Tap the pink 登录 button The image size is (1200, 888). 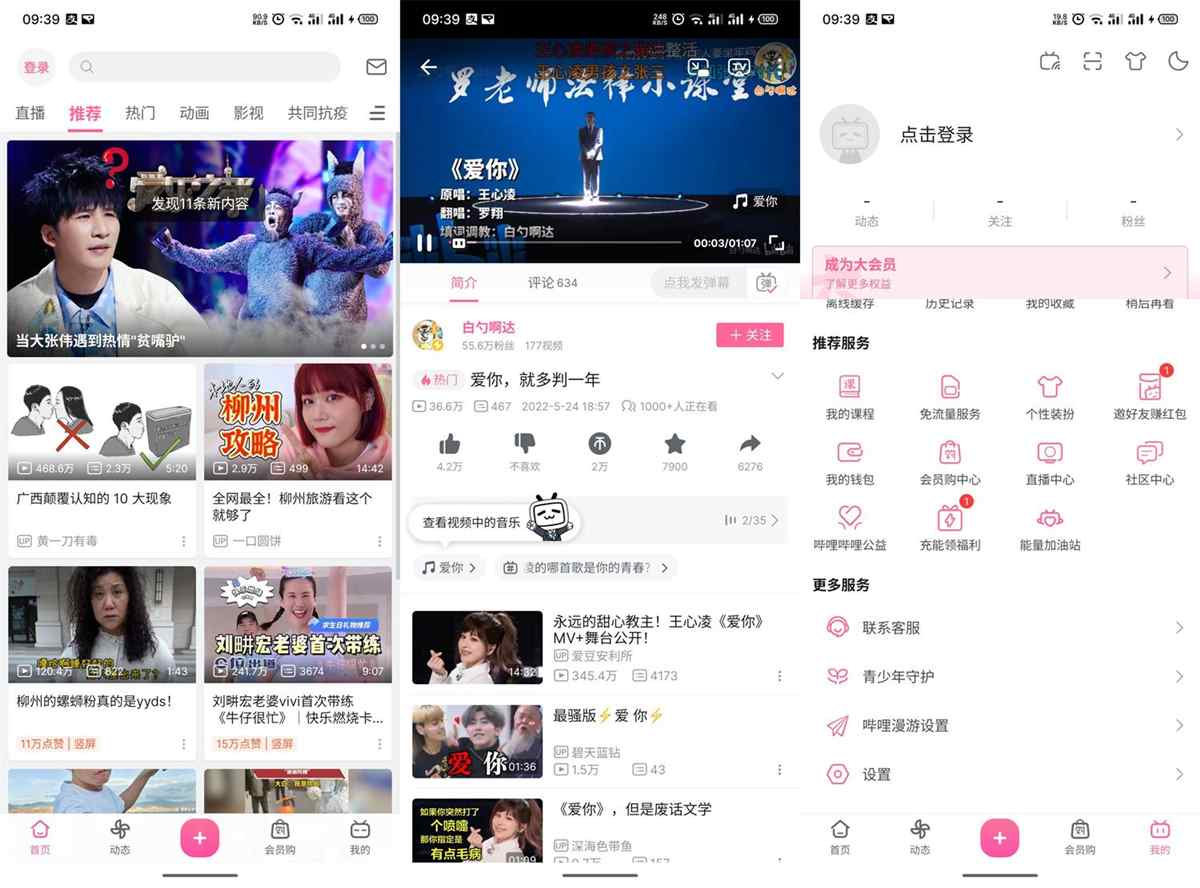click(36, 67)
